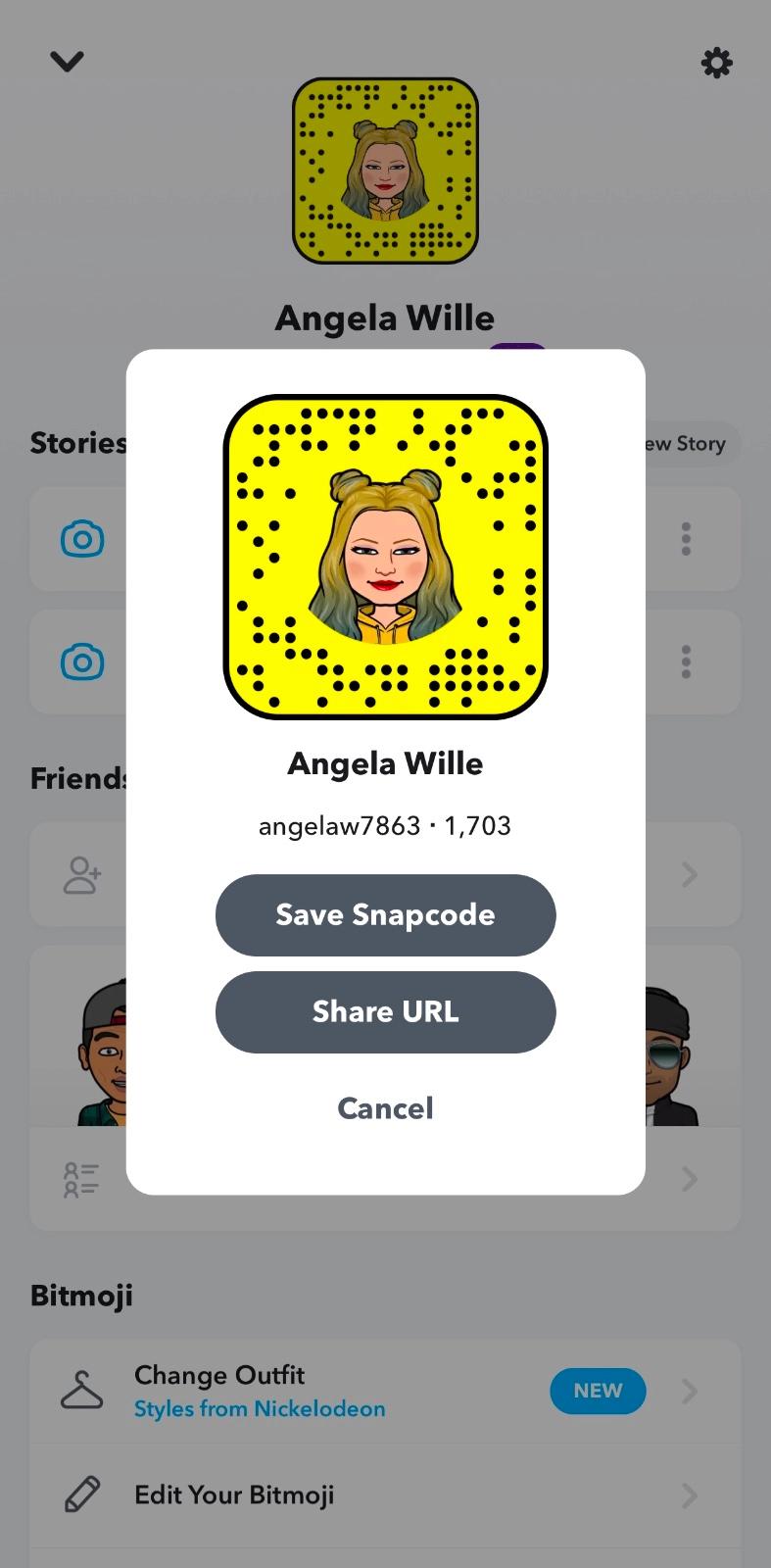Viewport: 771px width, 1568px height.
Task: Cancel the Snapcode dialog
Action: click(x=385, y=1107)
